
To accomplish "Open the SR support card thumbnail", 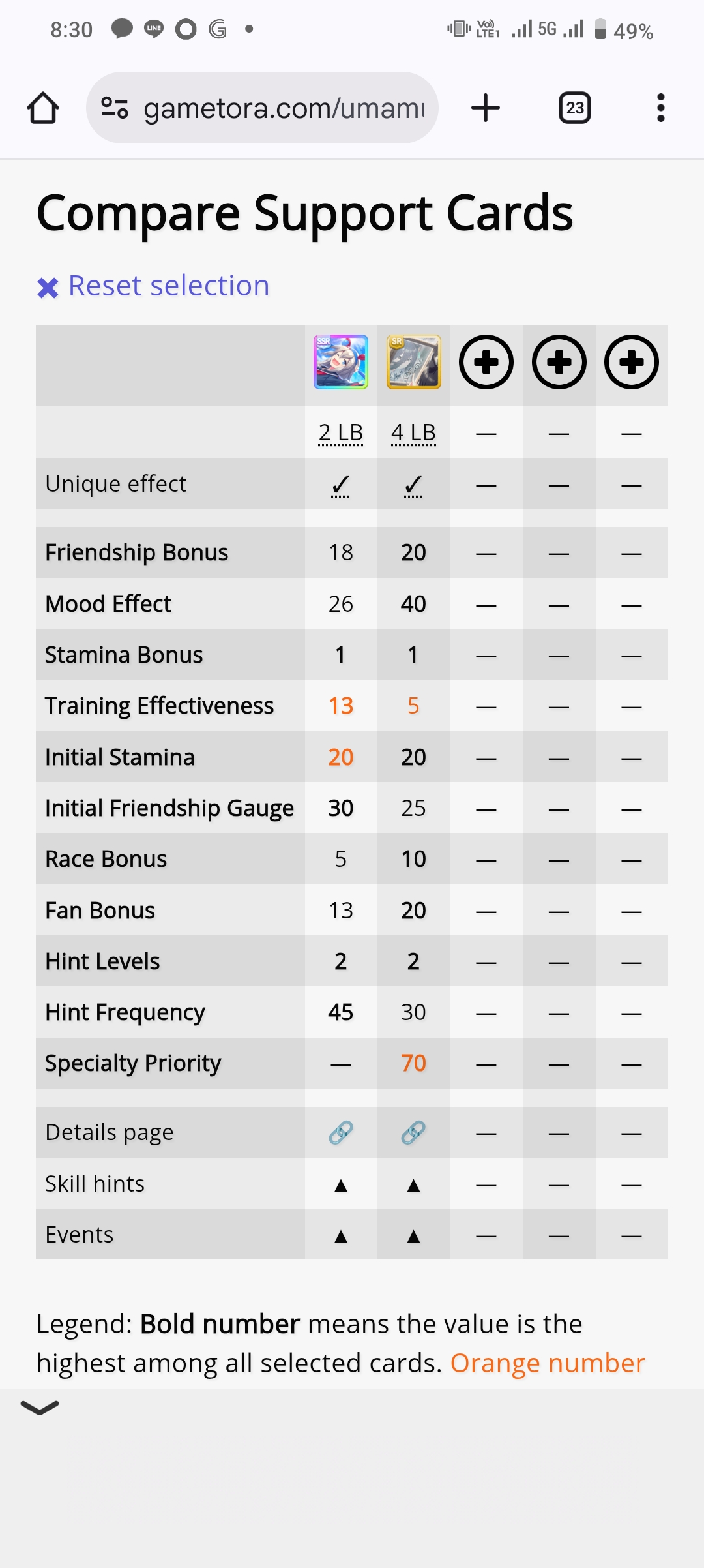I will pos(414,363).
